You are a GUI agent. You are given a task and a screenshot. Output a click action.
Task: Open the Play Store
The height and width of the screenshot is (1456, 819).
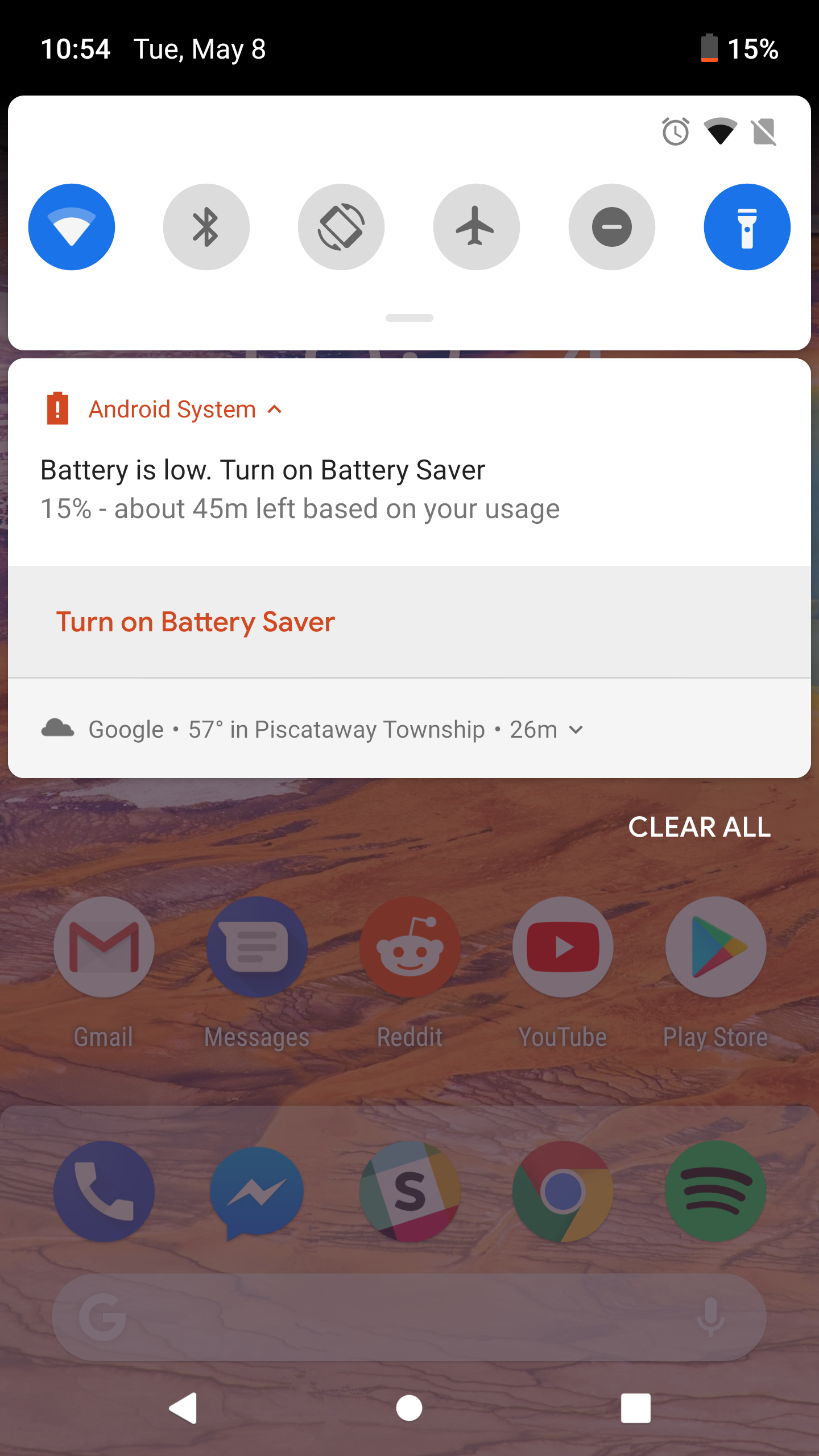tap(715, 946)
